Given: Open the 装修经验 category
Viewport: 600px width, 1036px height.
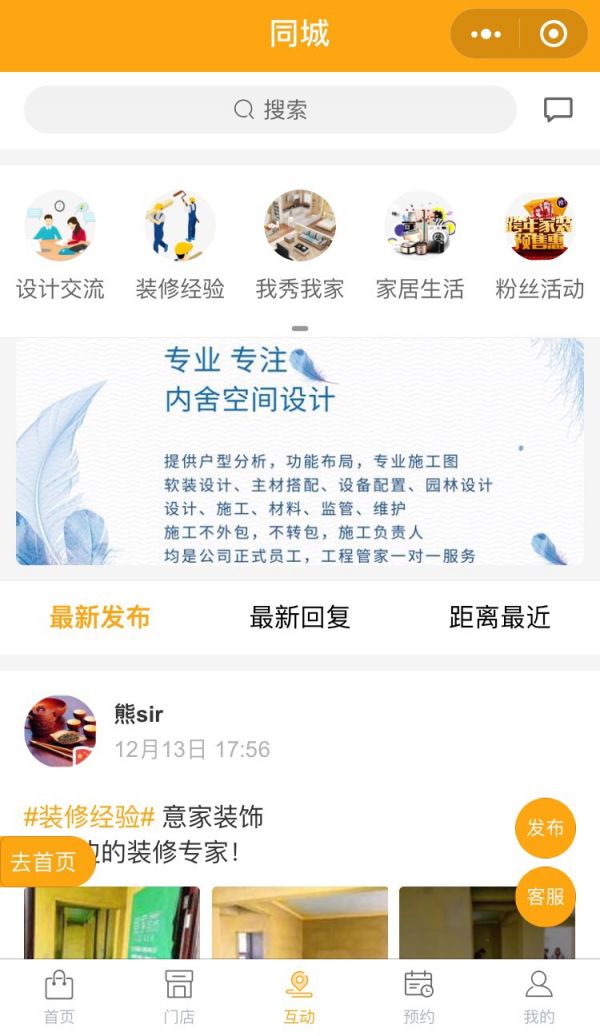Looking at the screenshot, I should (180, 246).
